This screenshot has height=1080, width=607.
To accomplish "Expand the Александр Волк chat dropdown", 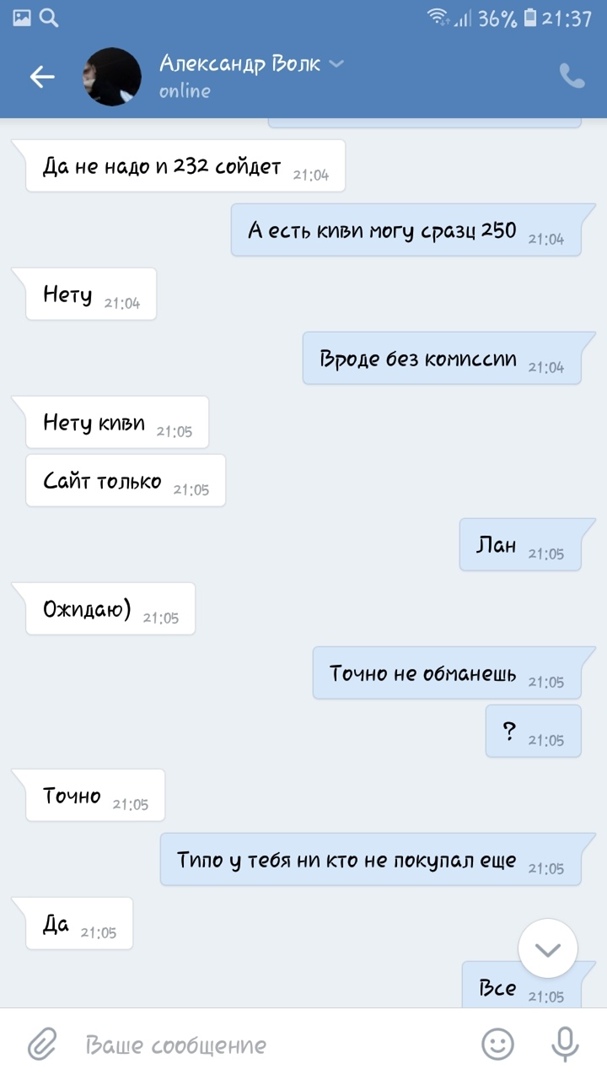I will pyautogui.click(x=336, y=64).
